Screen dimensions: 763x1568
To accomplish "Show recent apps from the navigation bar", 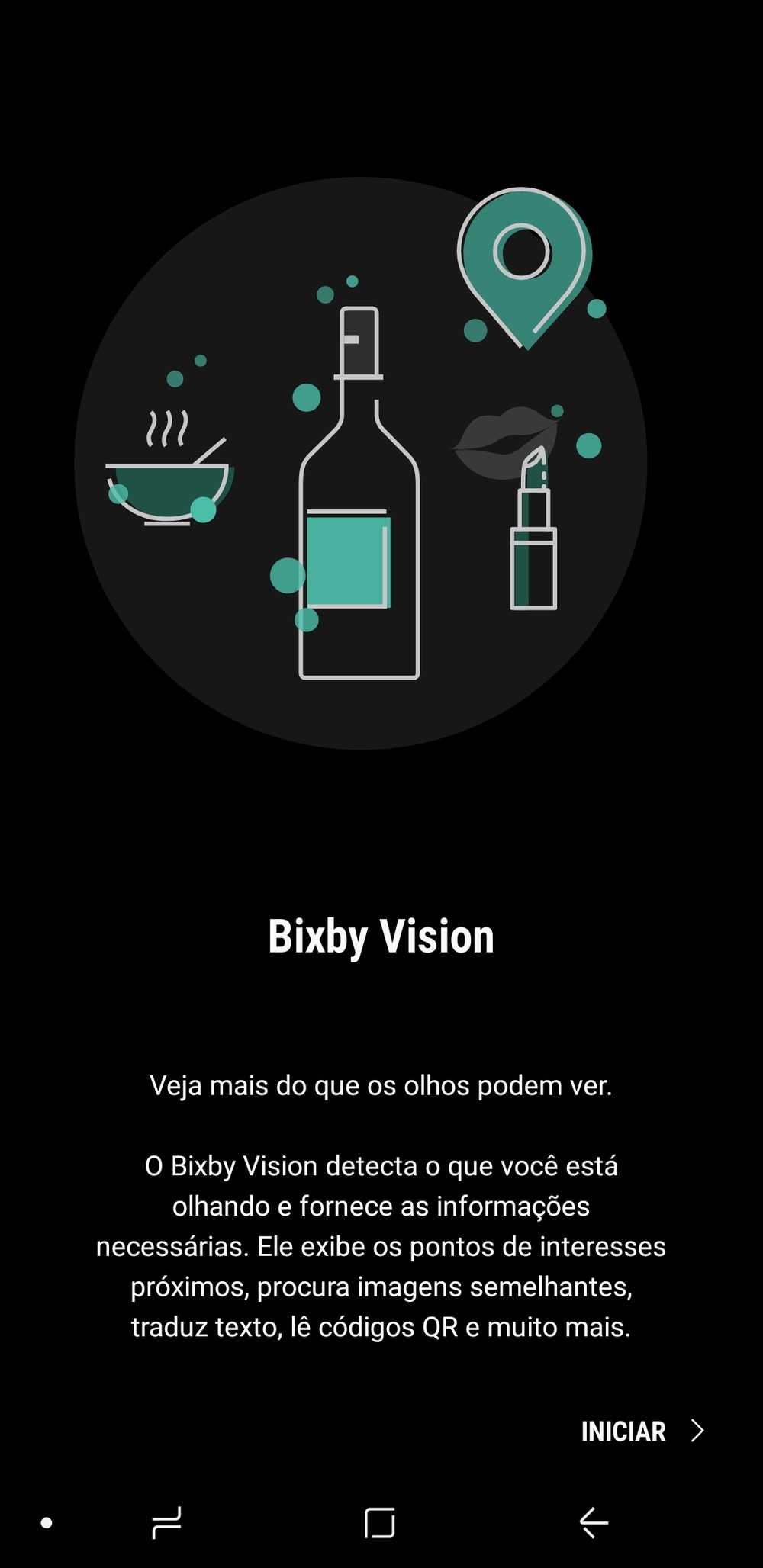I will click(166, 1523).
